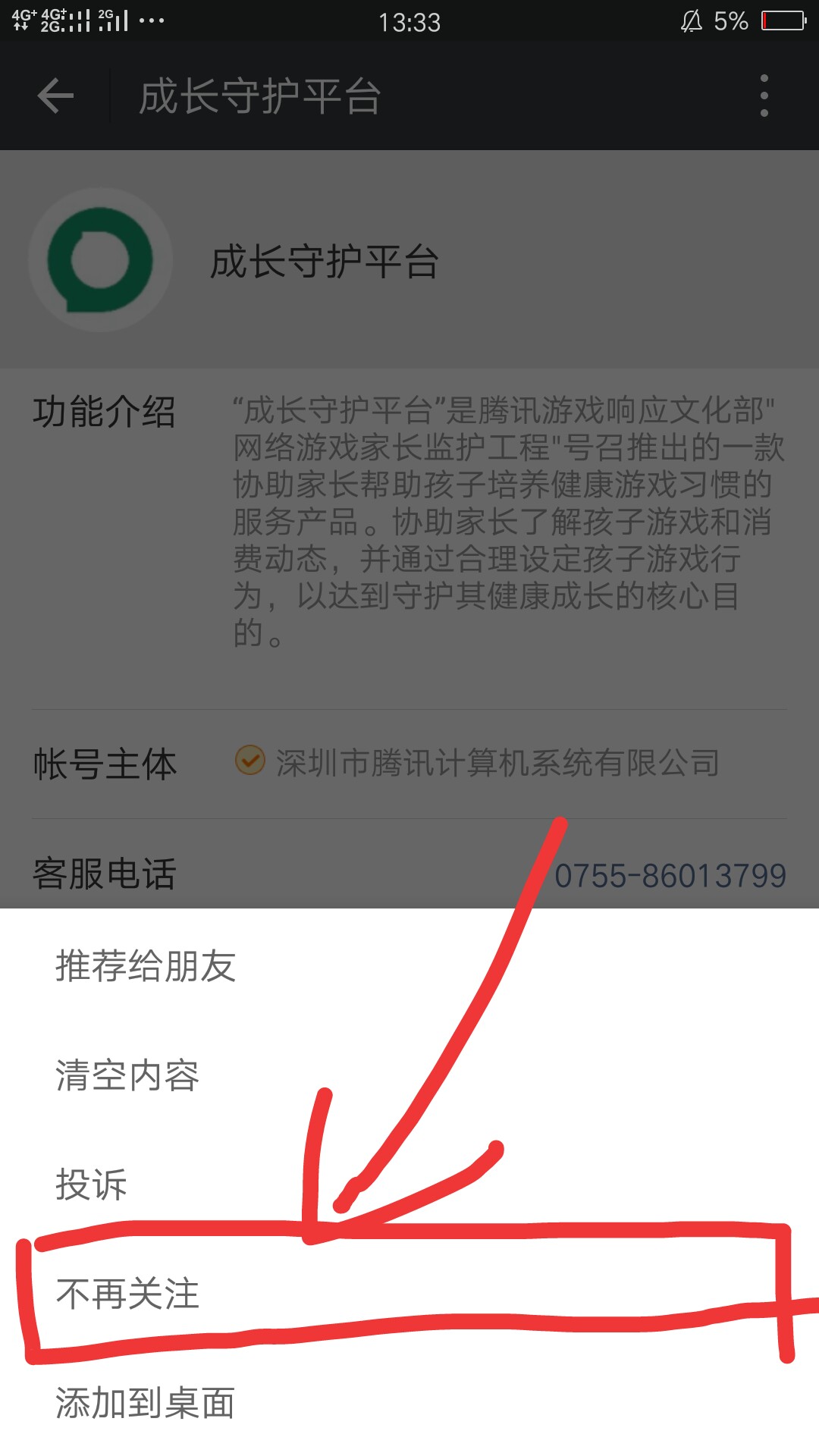Choose 清空内容 to clear content

click(x=409, y=1075)
